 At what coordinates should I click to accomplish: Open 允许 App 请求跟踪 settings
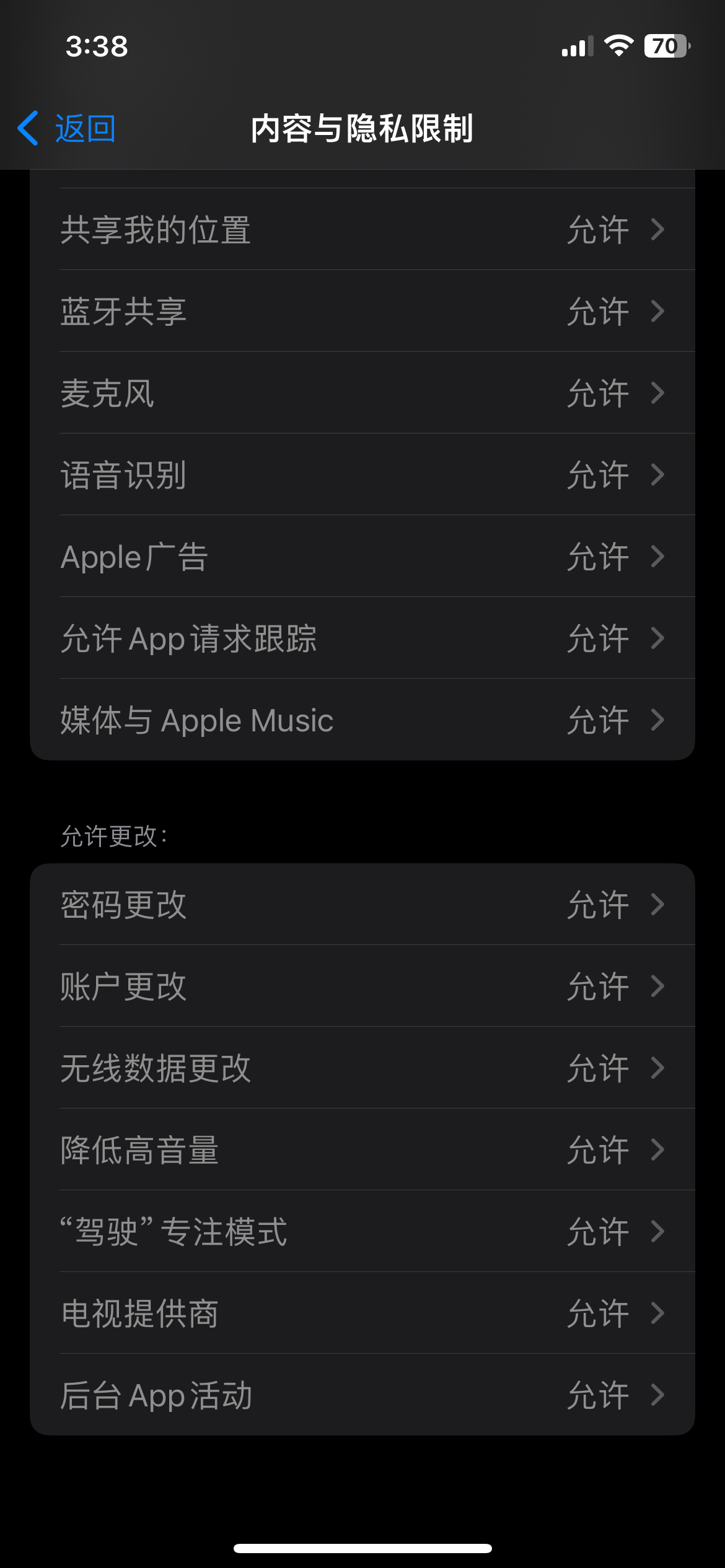[x=362, y=638]
